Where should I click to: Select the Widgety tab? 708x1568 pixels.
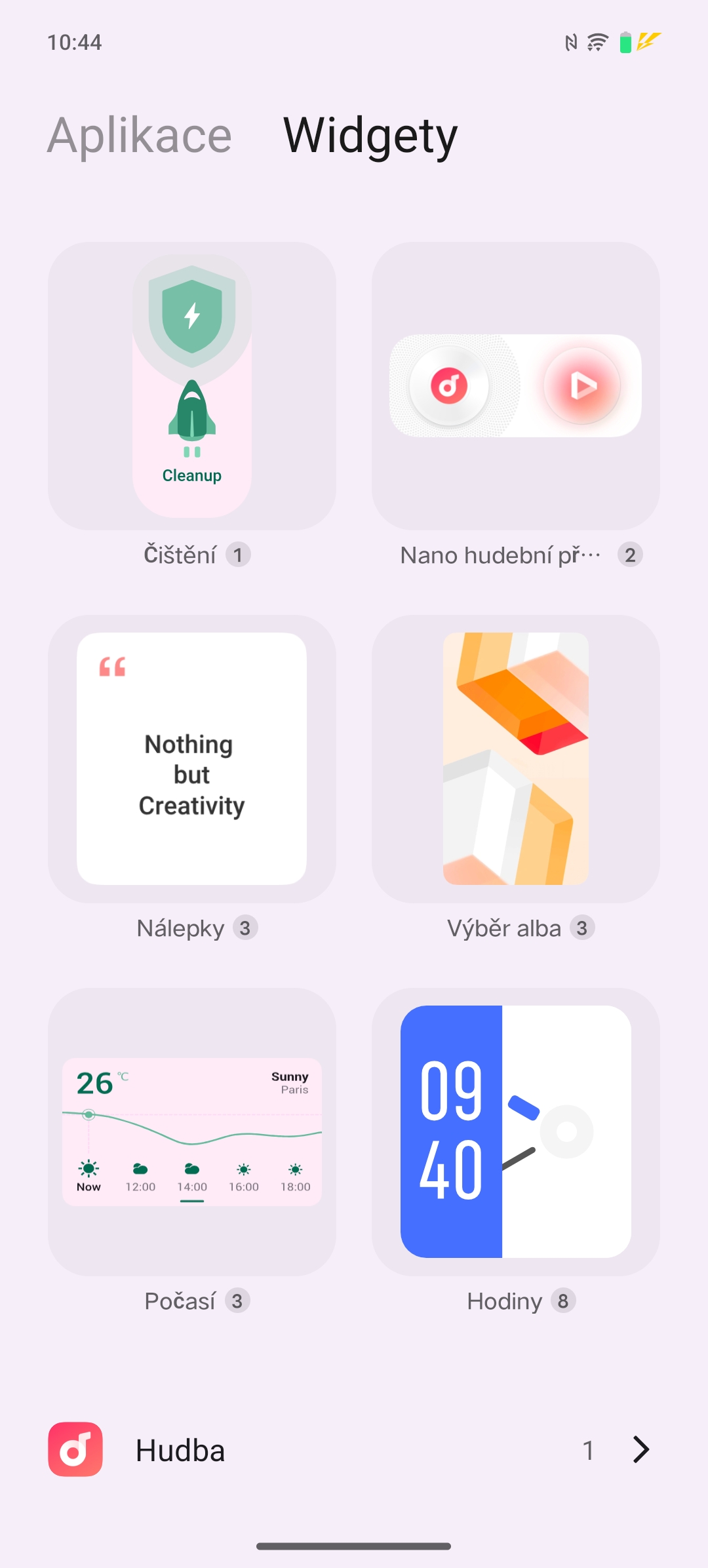370,136
